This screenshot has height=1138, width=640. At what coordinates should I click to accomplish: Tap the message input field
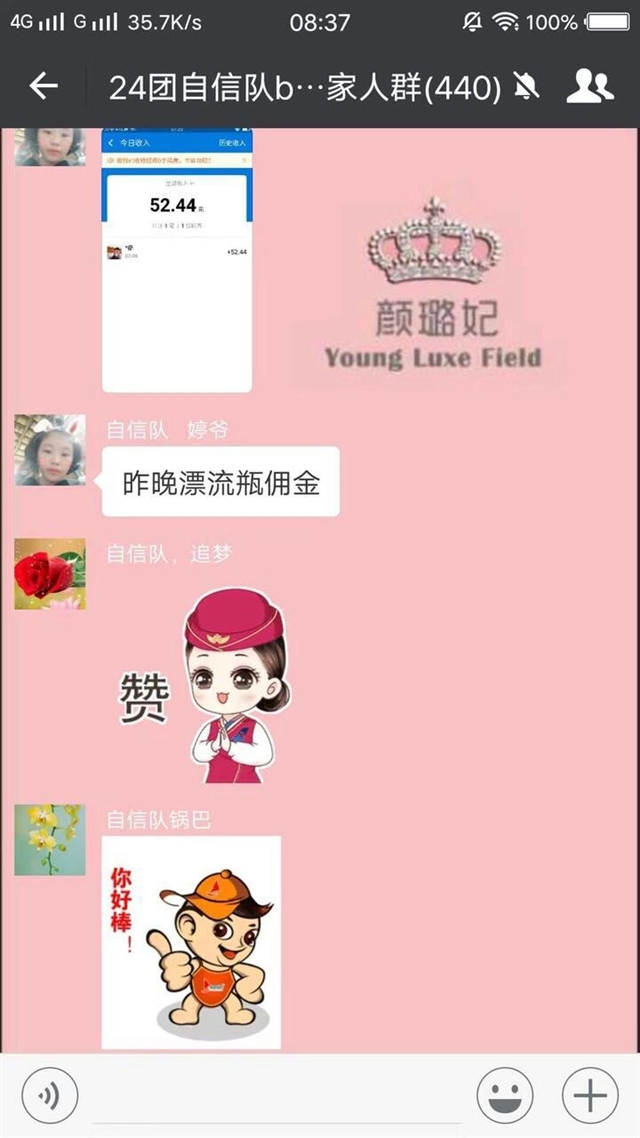[x=276, y=1096]
